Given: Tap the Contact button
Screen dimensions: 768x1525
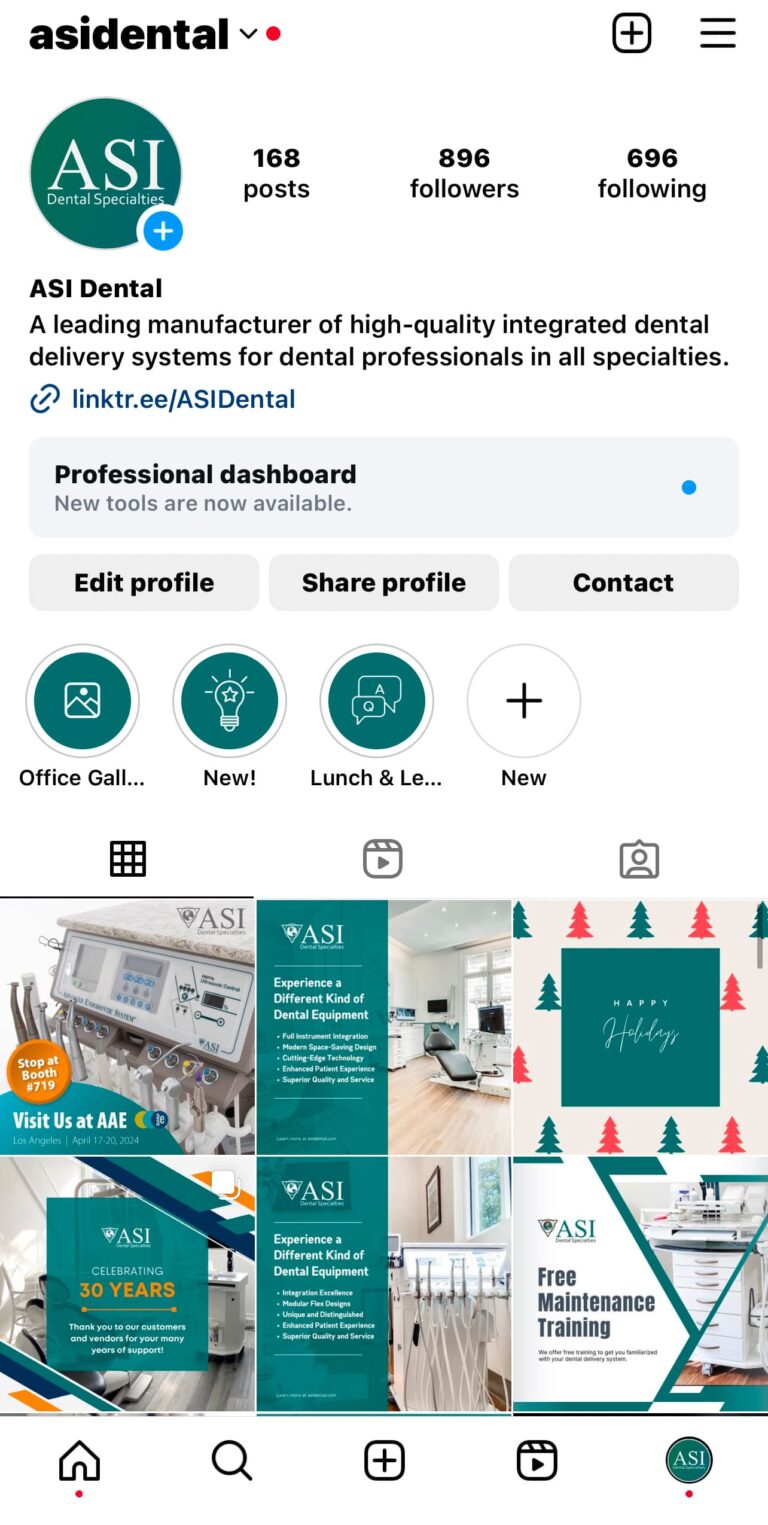Looking at the screenshot, I should point(623,582).
